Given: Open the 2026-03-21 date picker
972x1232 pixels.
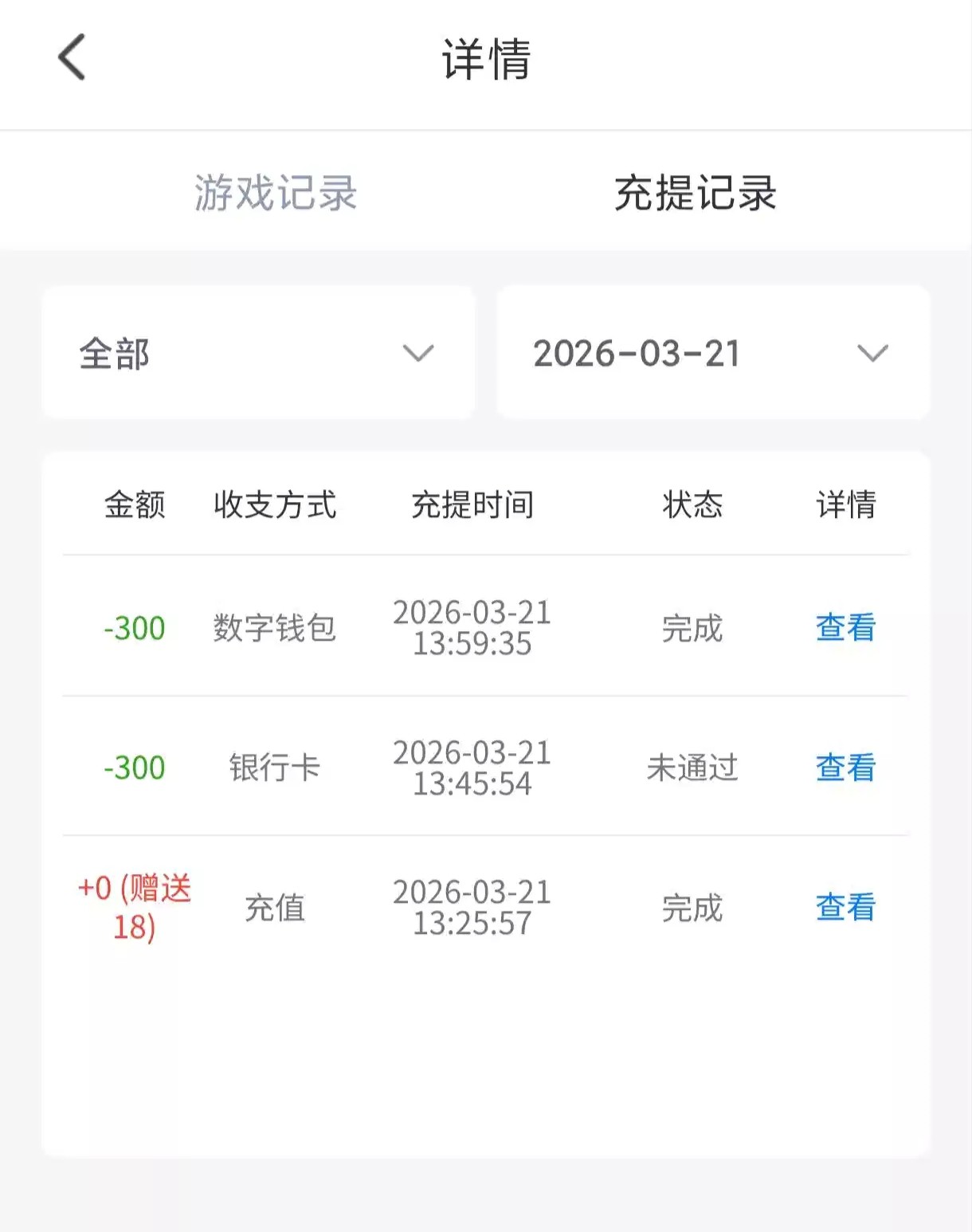Looking at the screenshot, I should [712, 352].
